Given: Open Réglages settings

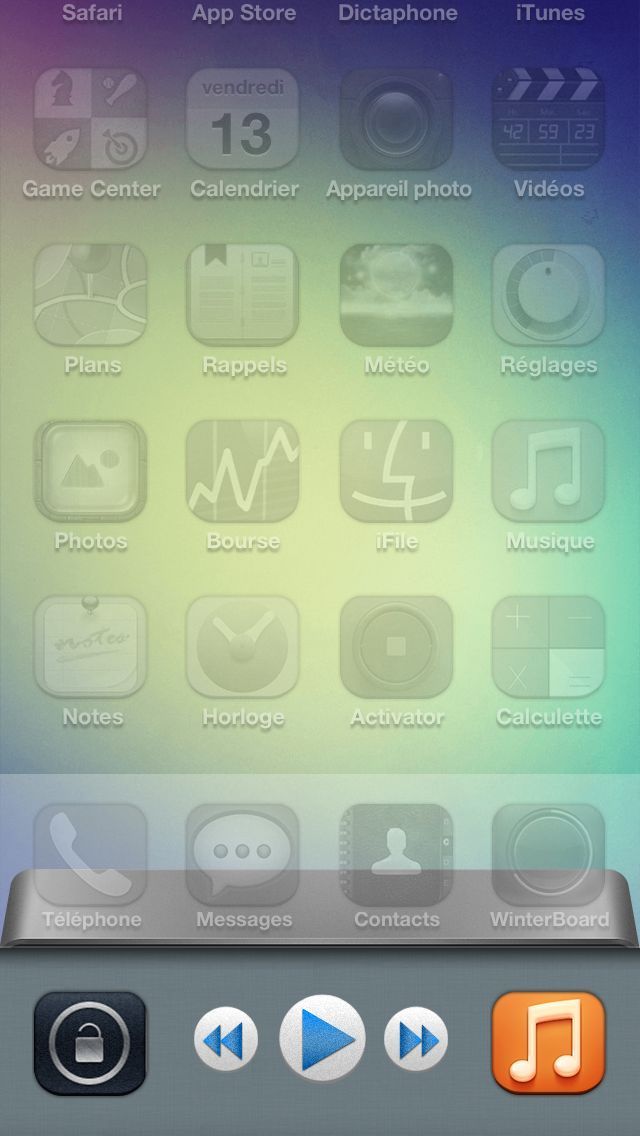Looking at the screenshot, I should click(549, 295).
